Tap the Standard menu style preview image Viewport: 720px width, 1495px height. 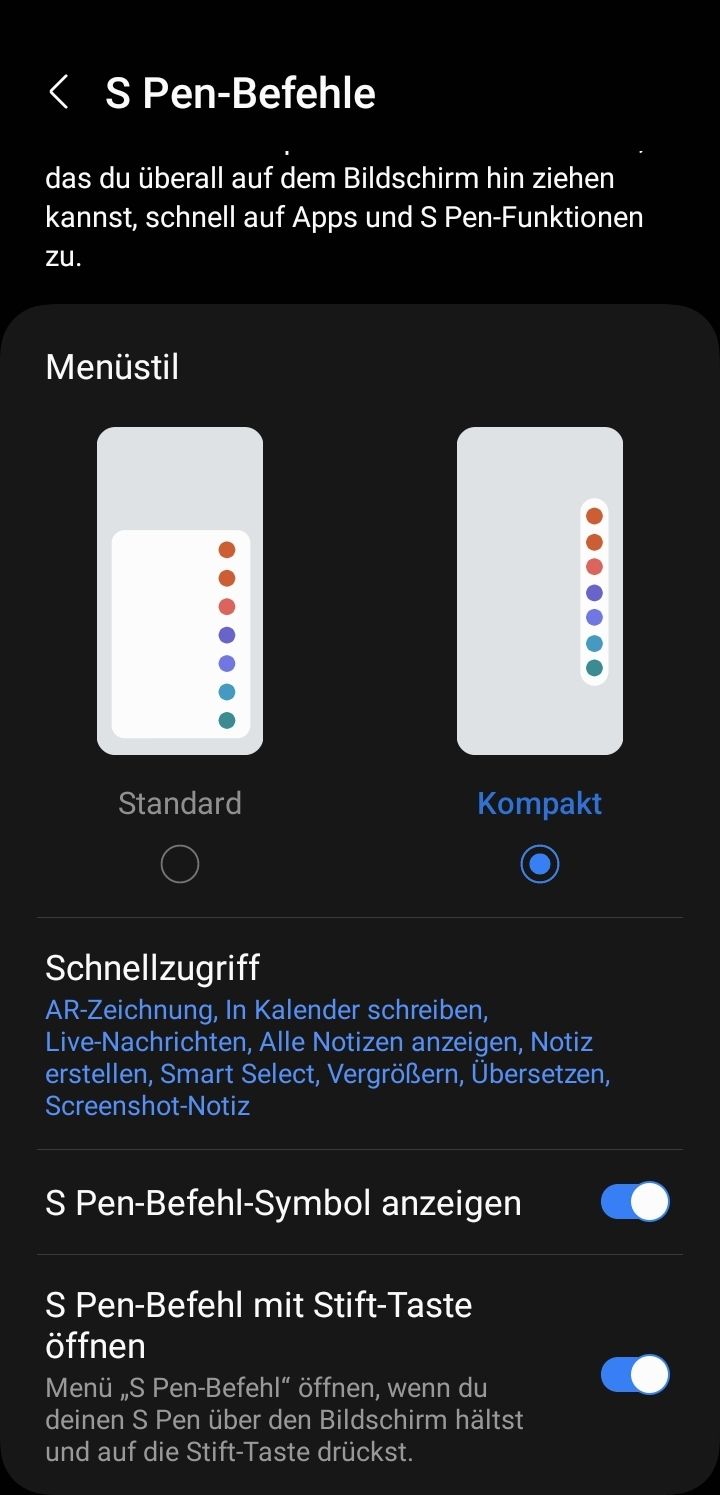[x=180, y=591]
